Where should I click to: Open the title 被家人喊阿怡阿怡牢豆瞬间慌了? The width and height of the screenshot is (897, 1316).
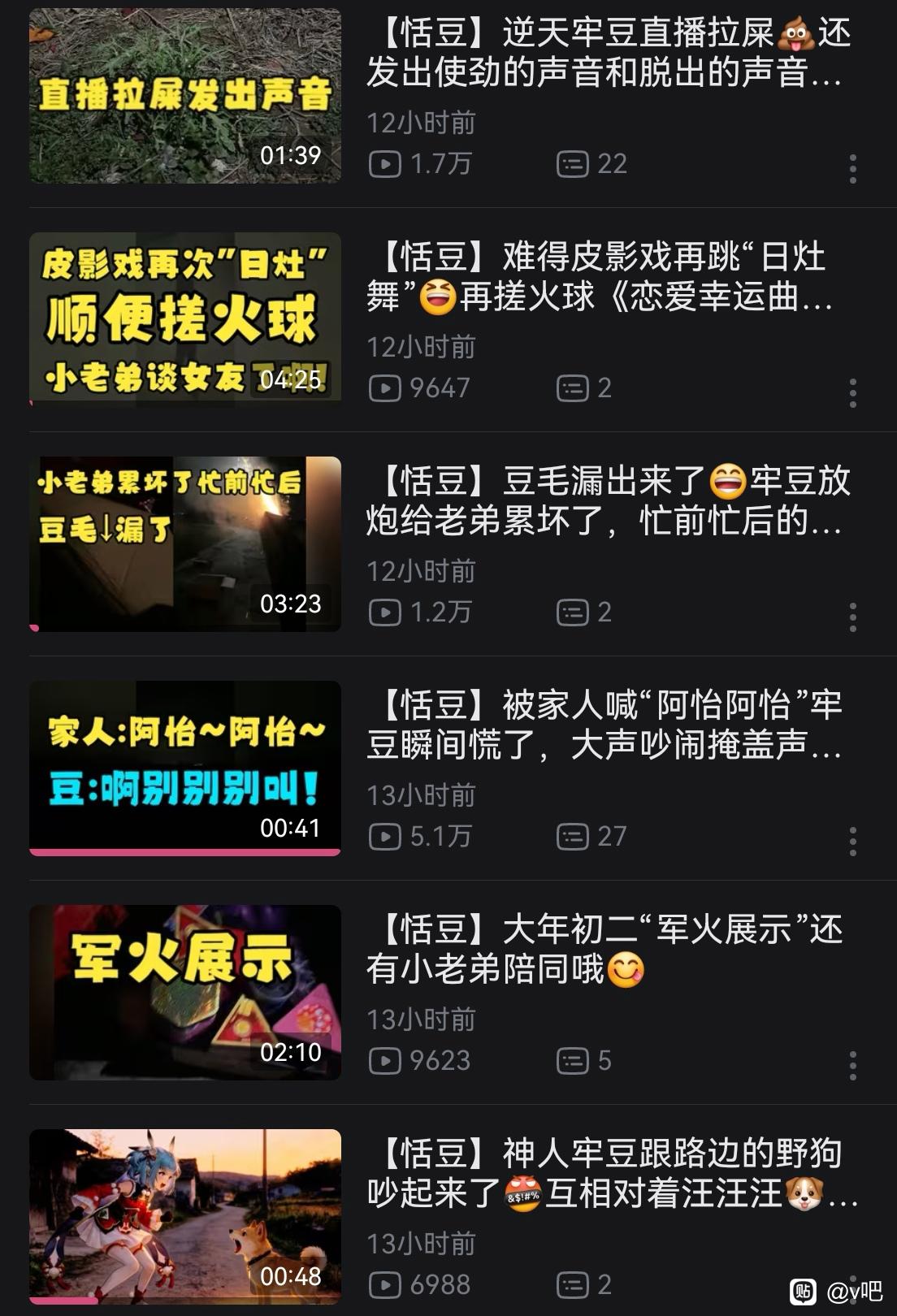(x=605, y=725)
